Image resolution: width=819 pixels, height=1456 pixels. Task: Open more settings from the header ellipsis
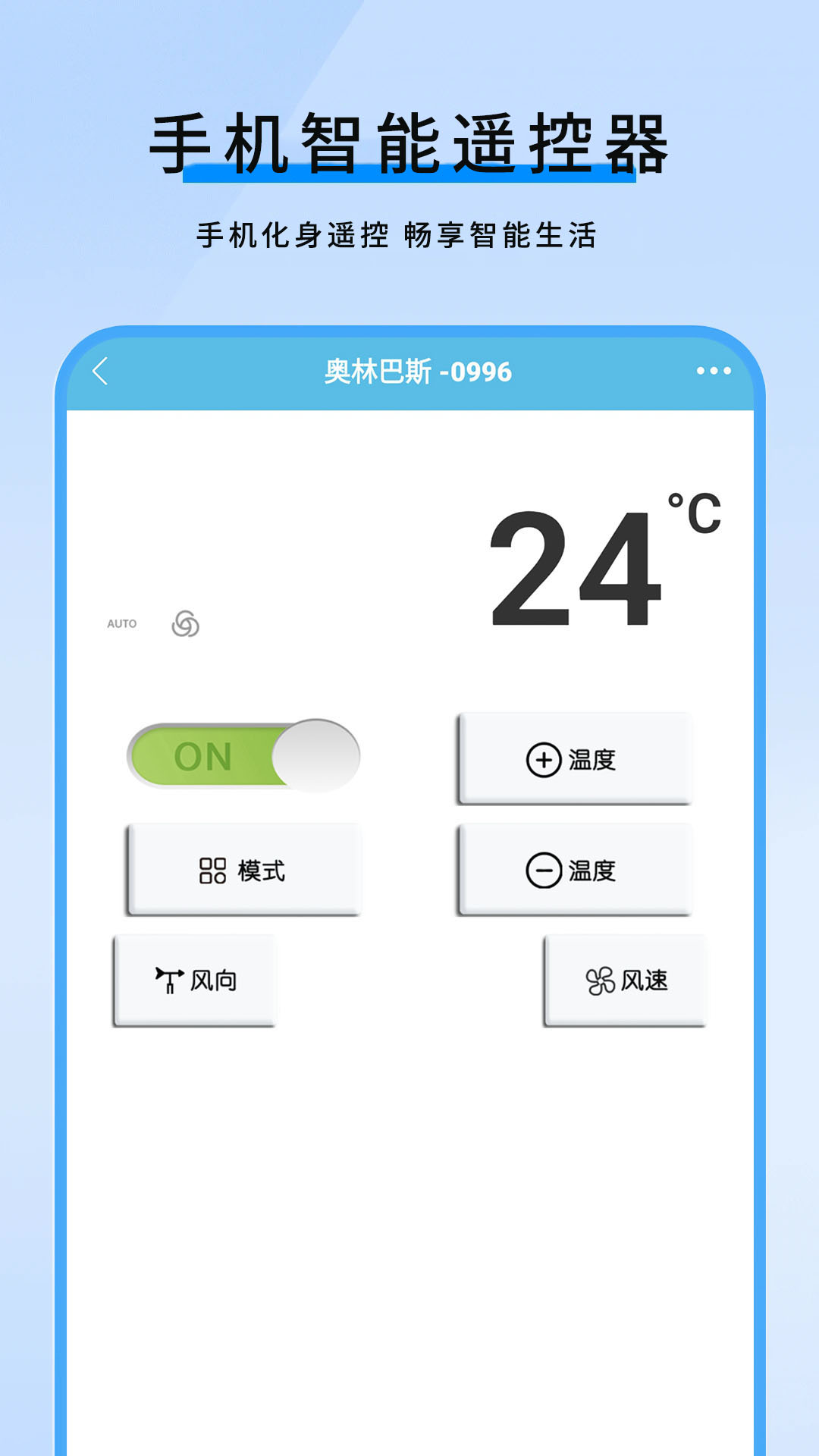click(x=711, y=369)
